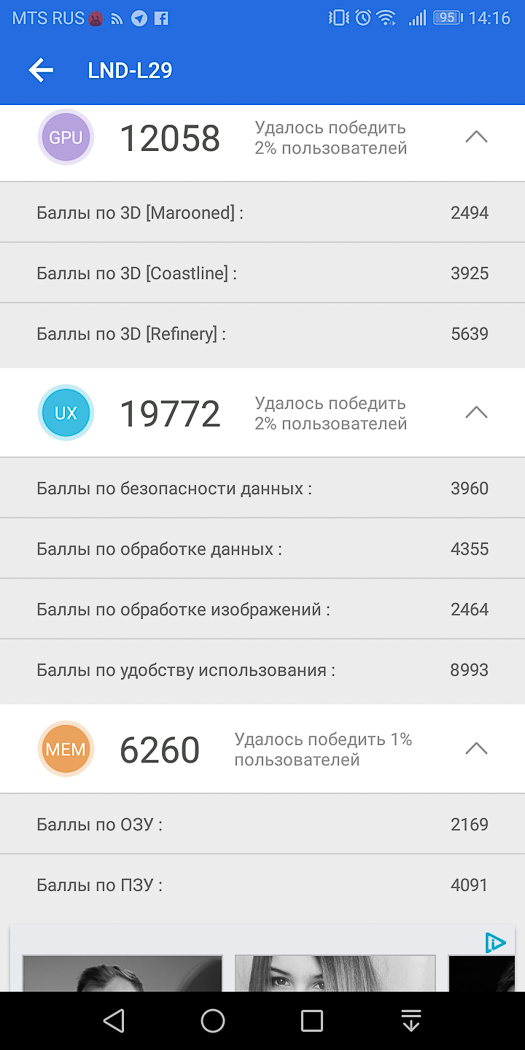Go back using the top arrow

coord(40,70)
